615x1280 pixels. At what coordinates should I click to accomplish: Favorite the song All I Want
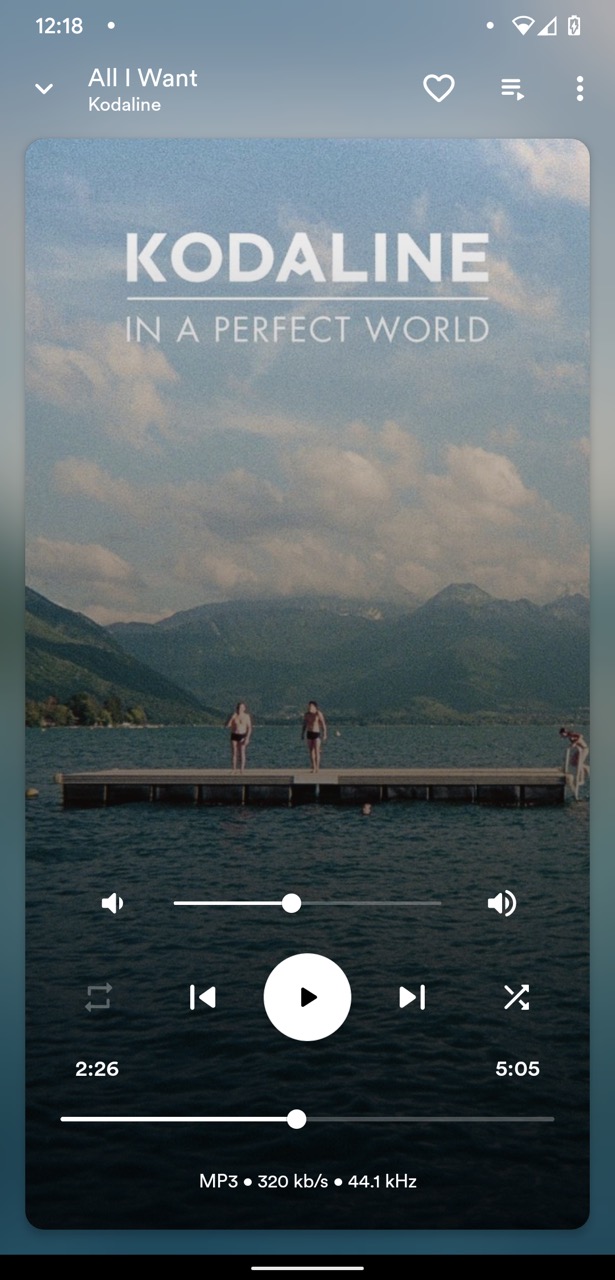pos(438,89)
